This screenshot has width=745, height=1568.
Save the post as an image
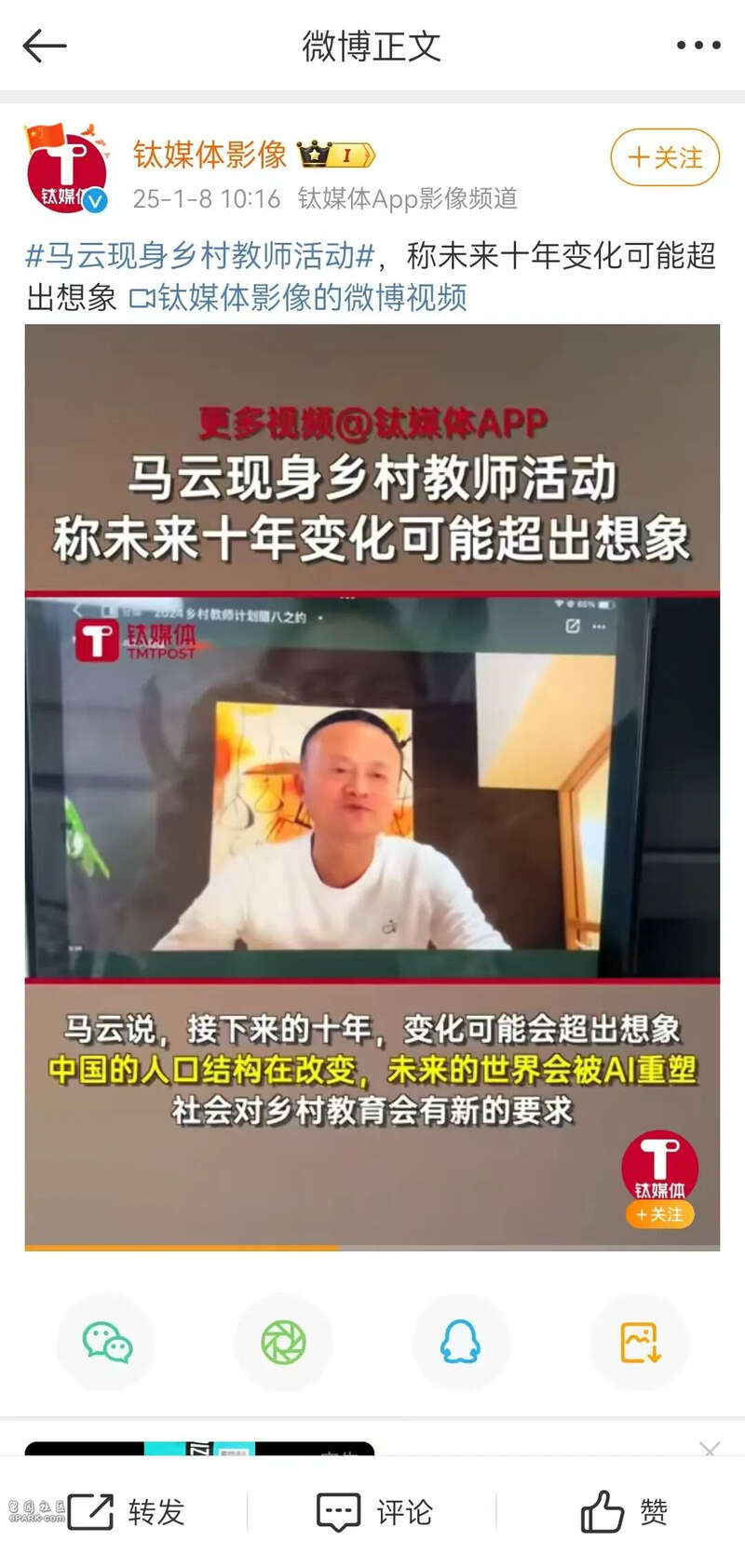click(640, 1342)
